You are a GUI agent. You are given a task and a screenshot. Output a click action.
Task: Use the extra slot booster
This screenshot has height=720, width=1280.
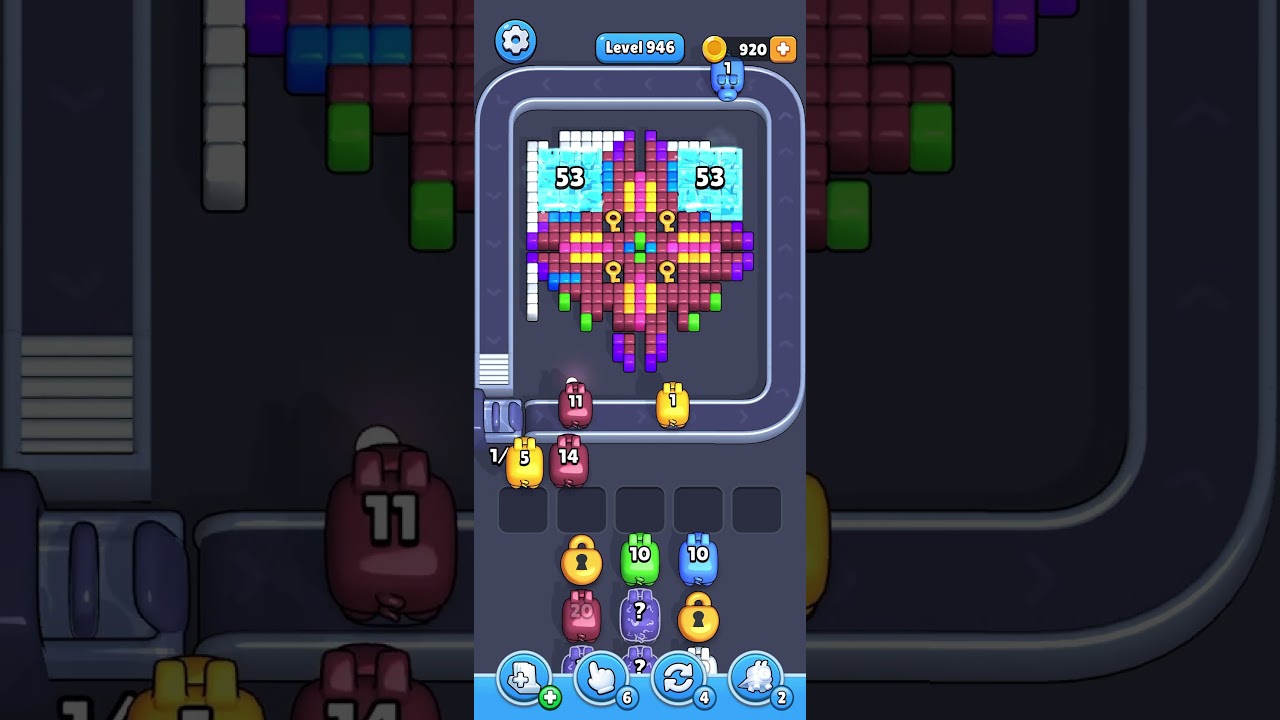tap(524, 679)
